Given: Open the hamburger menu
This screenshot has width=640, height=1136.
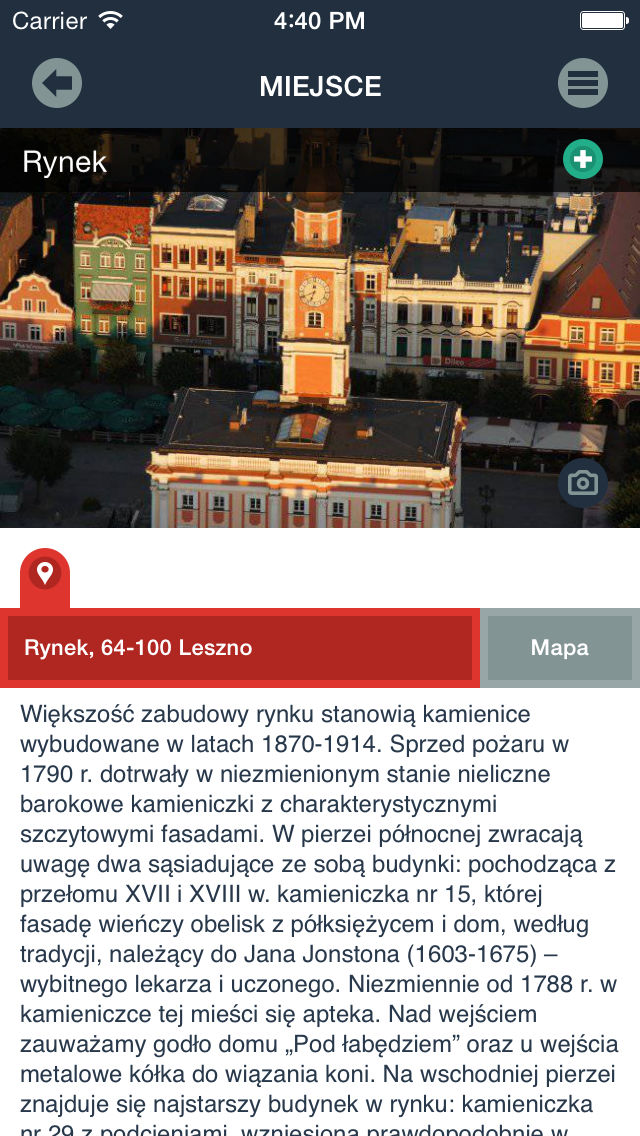Looking at the screenshot, I should tap(583, 83).
